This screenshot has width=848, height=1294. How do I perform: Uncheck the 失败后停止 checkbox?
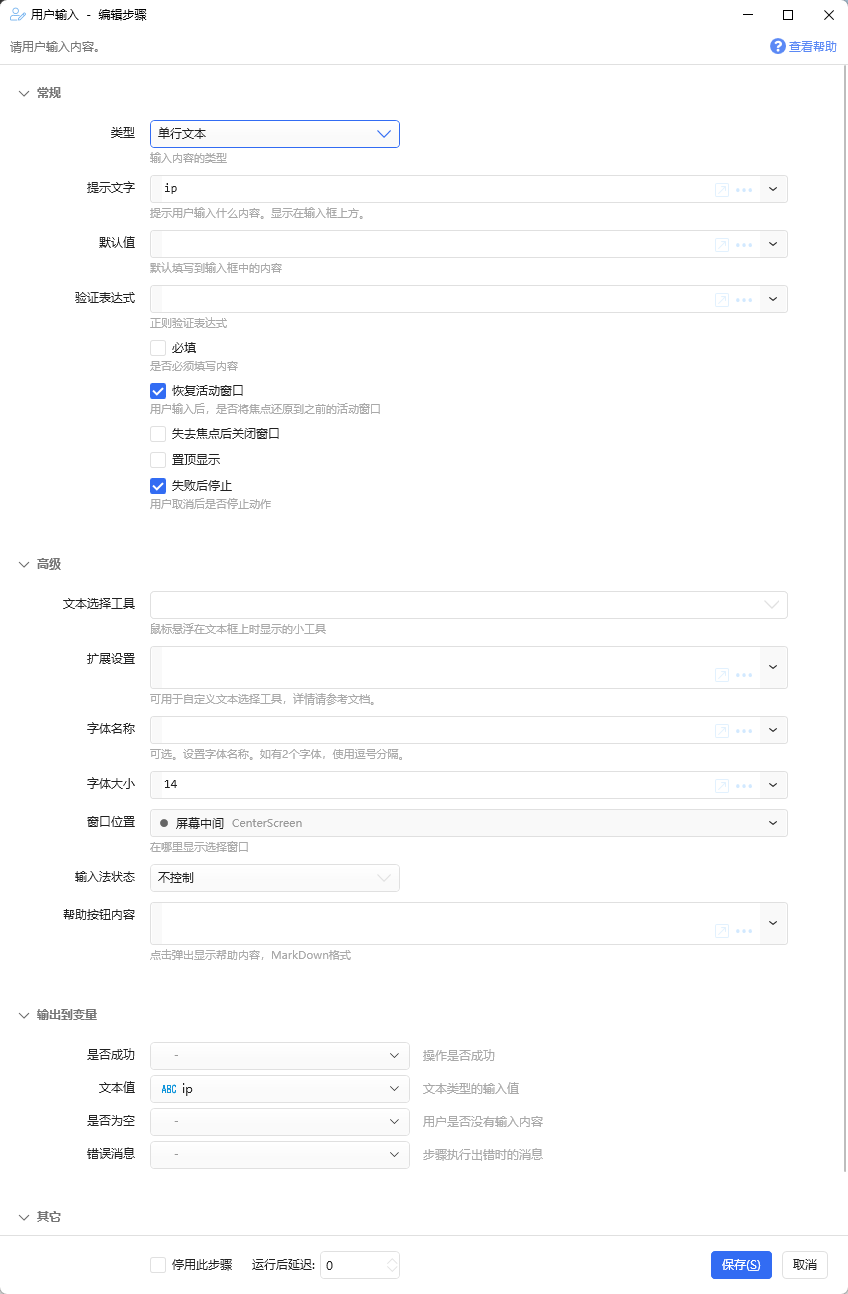158,486
